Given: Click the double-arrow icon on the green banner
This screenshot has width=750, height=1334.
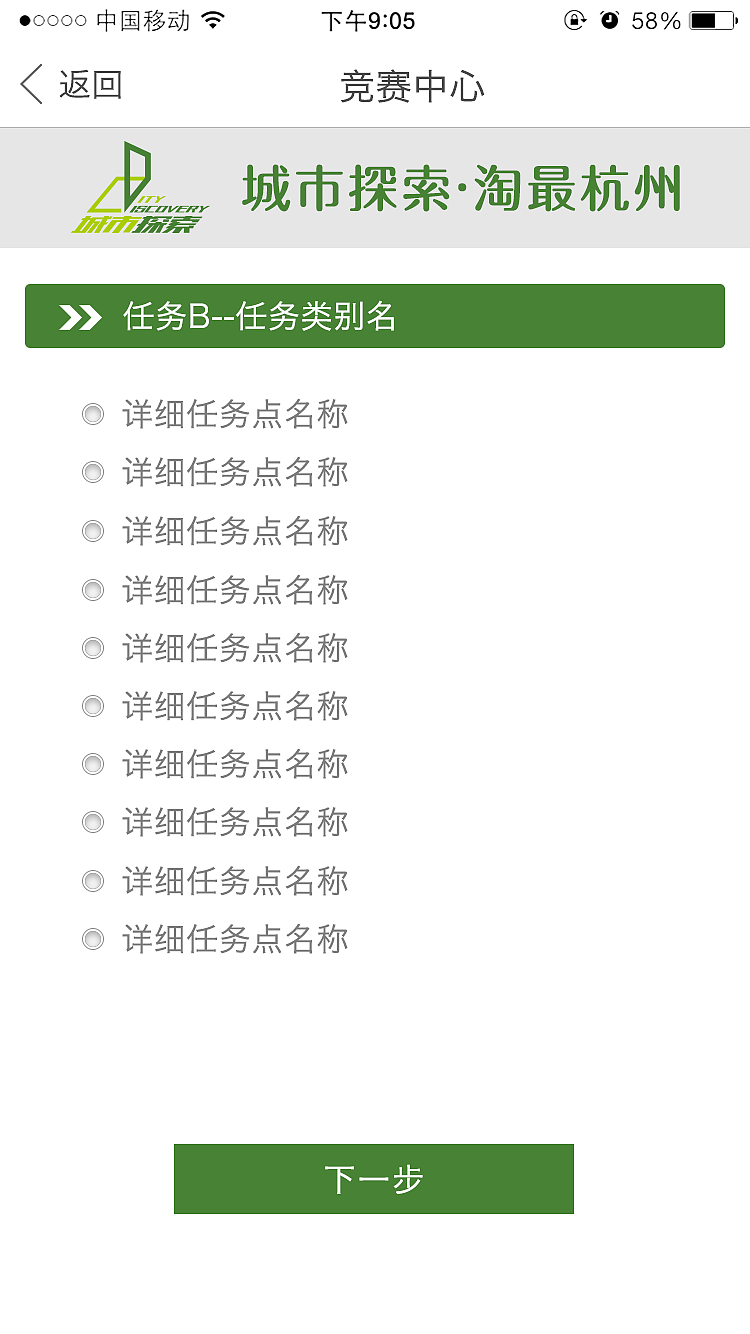Looking at the screenshot, I should 81,316.
